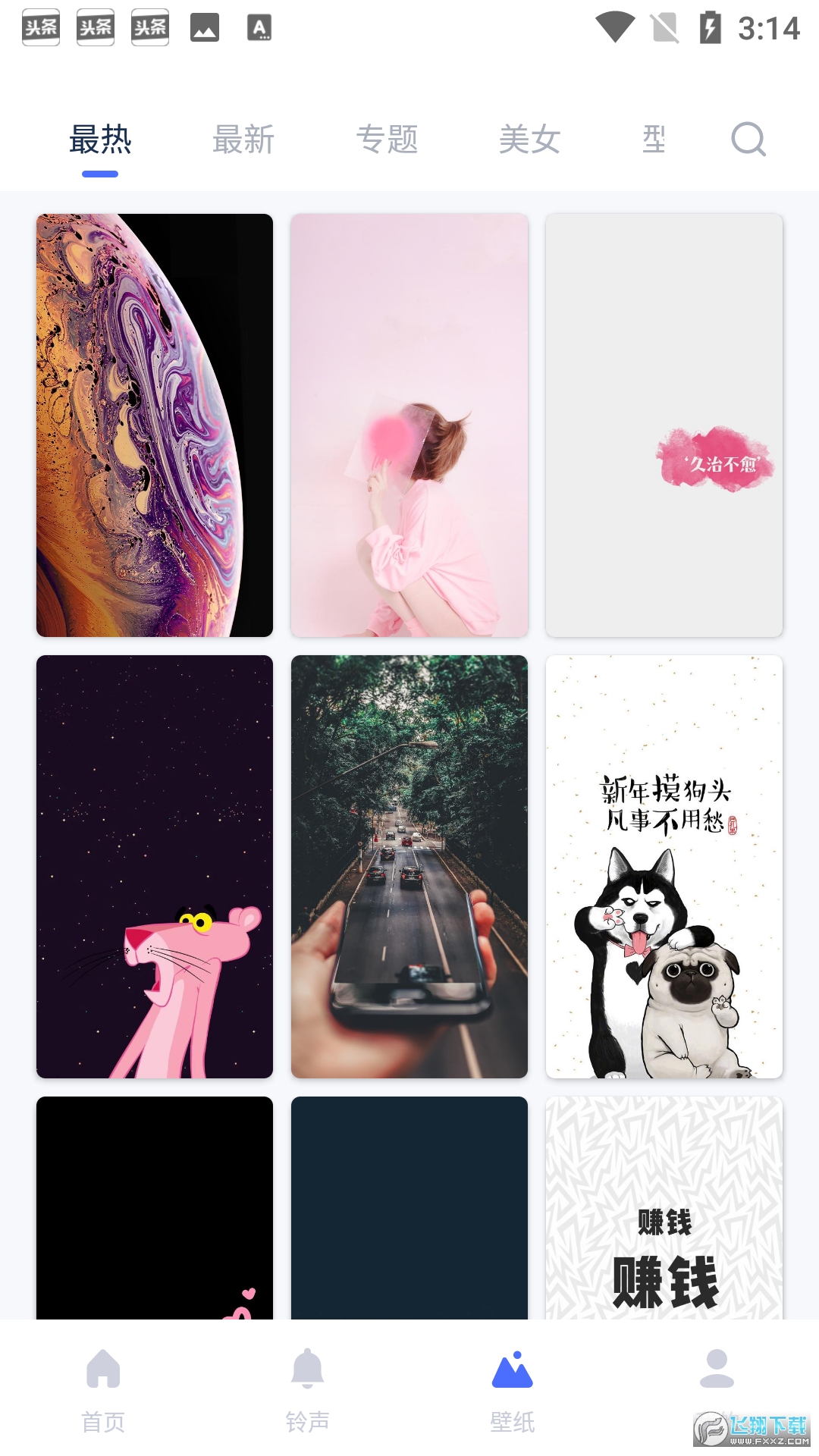Viewport: 819px width, 1456px height.
Task: Switch to the 专题 tab
Action: pos(387,140)
